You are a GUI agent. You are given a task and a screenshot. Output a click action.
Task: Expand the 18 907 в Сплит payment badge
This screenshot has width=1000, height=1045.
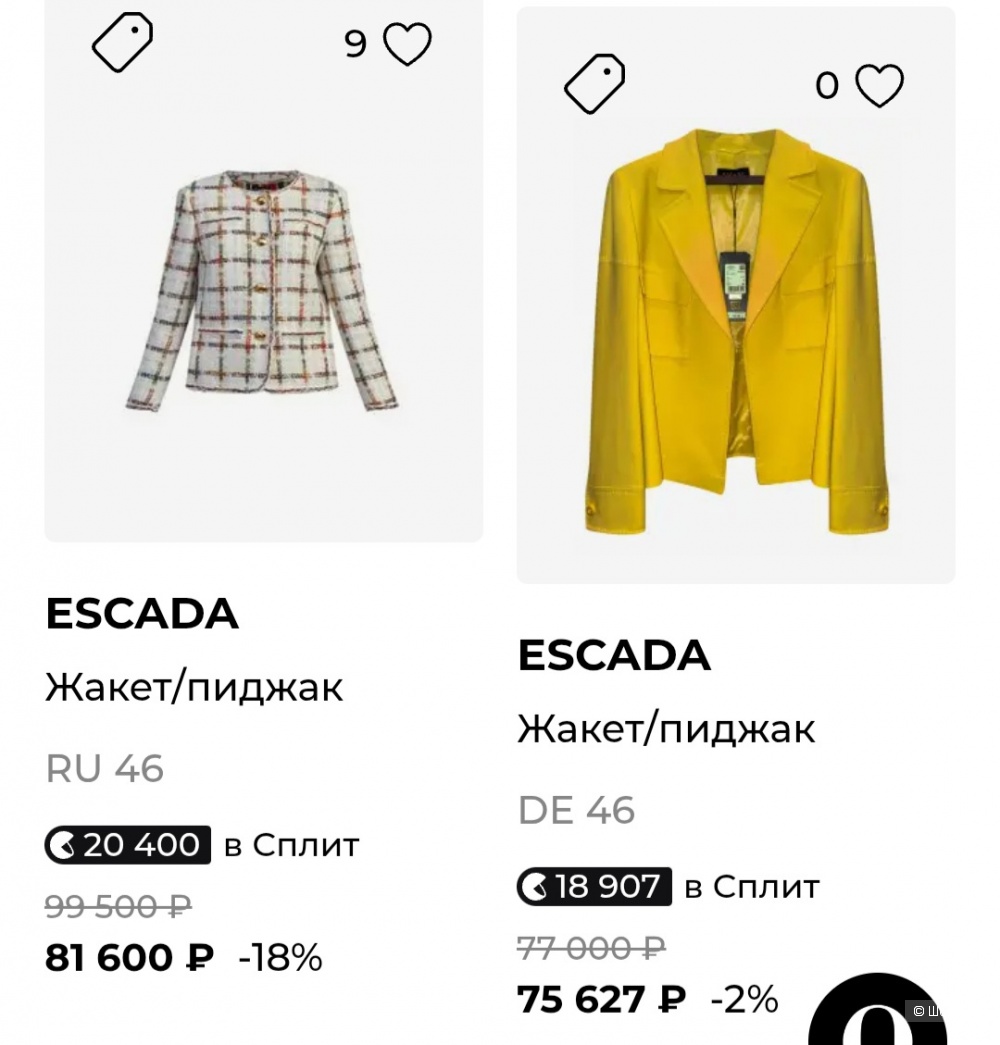(x=592, y=886)
